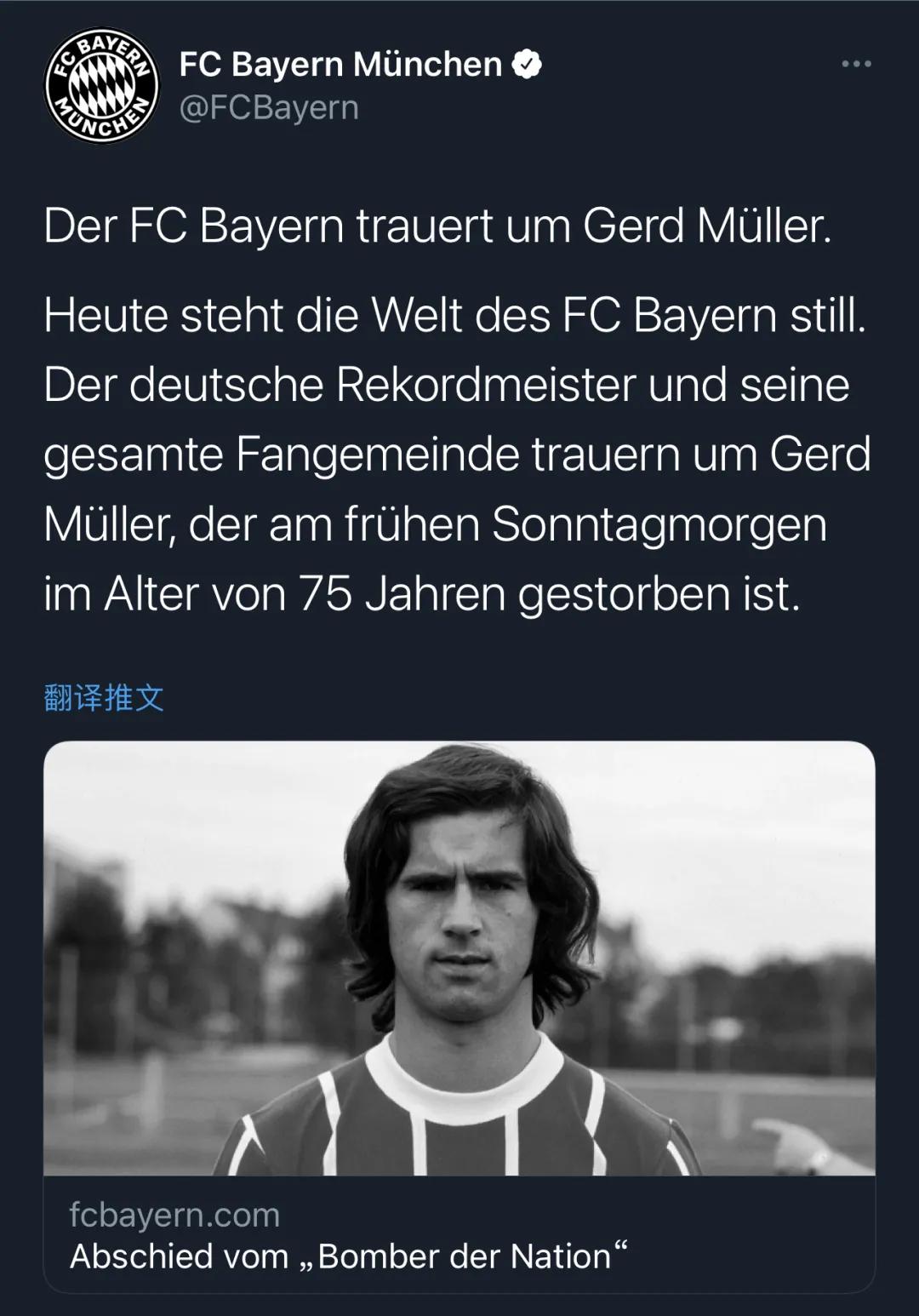The height and width of the screenshot is (1316, 919).
Task: Tap the translate tweet link (翻译推文)
Action: click(104, 698)
